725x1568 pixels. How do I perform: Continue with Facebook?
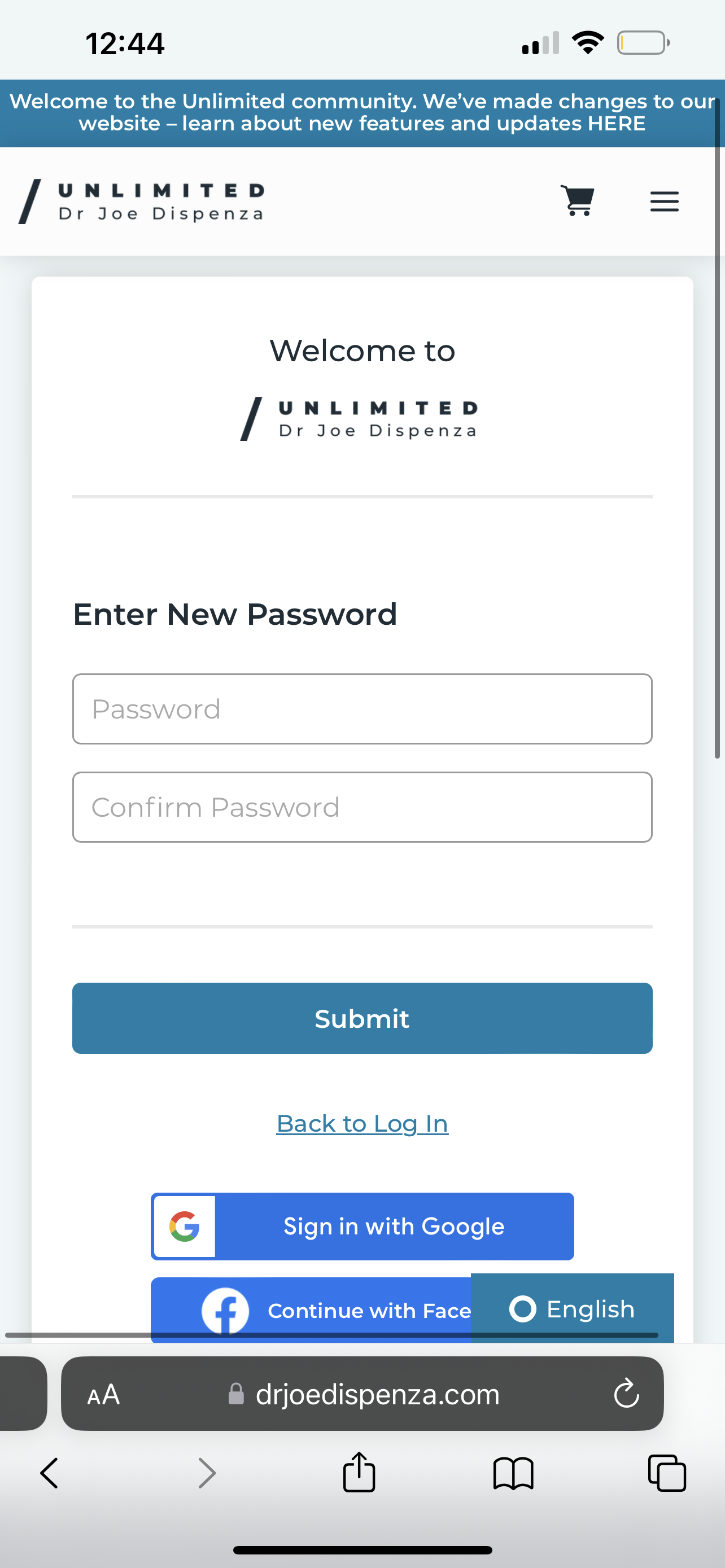pos(311,1309)
